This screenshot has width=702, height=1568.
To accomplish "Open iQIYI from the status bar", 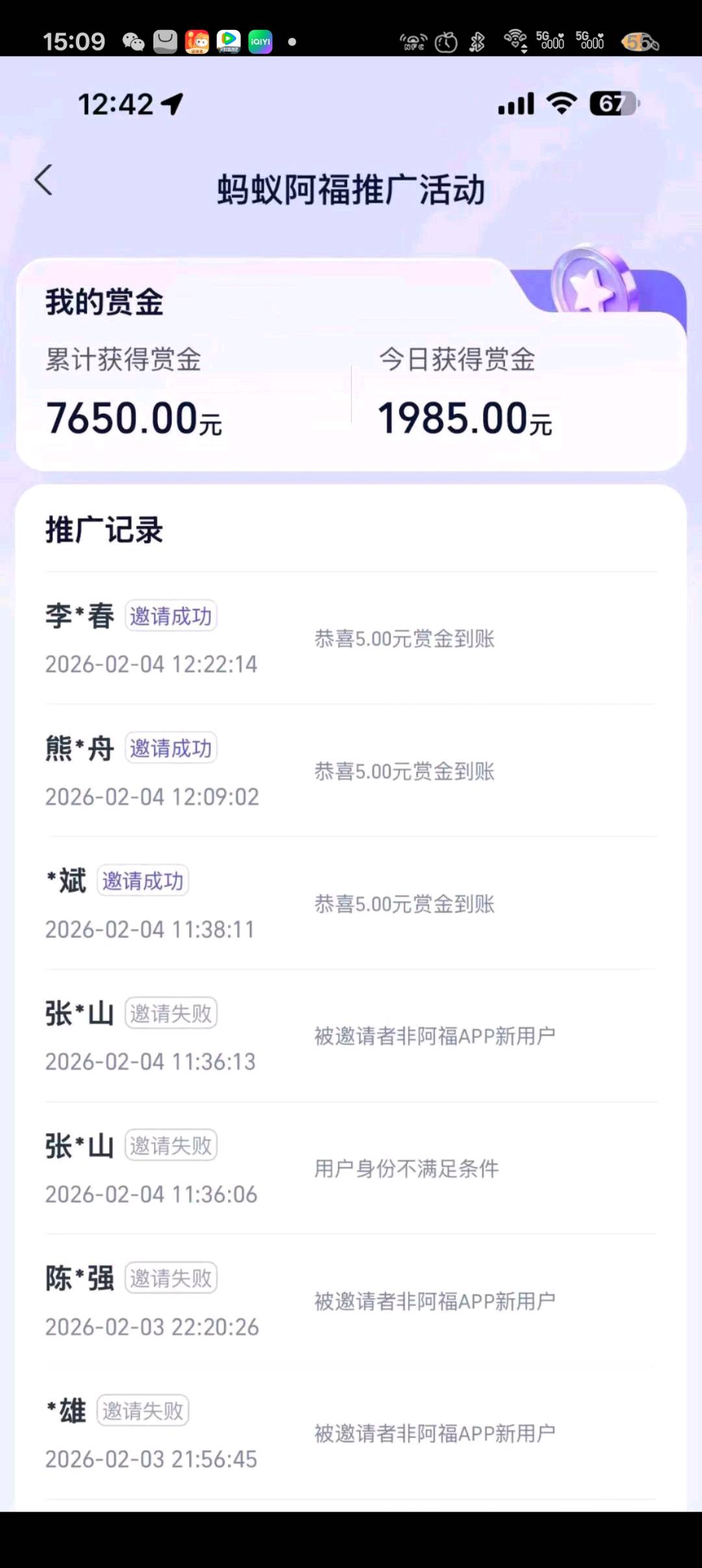I will [259, 41].
